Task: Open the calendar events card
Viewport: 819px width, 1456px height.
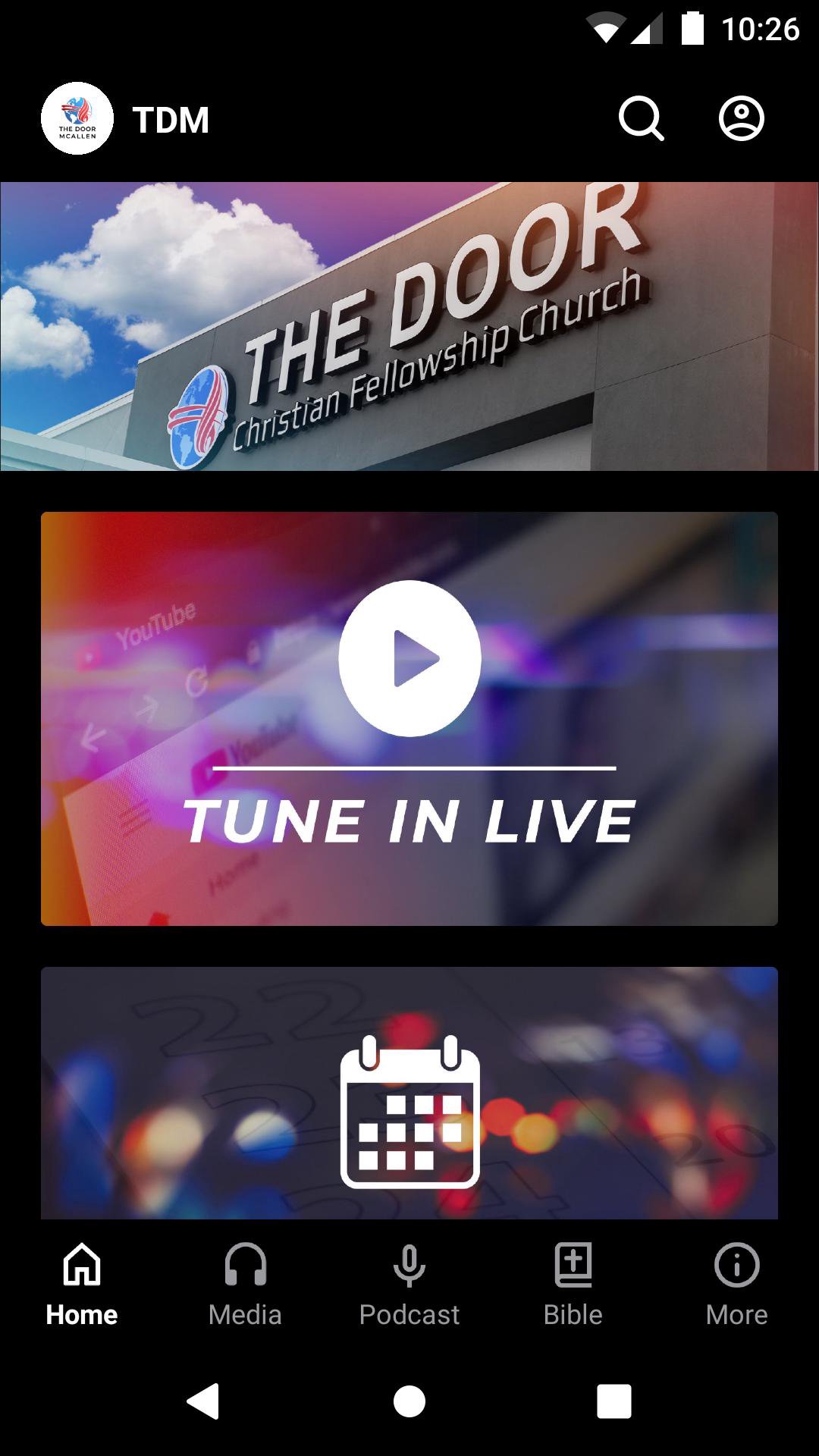Action: (409, 1093)
